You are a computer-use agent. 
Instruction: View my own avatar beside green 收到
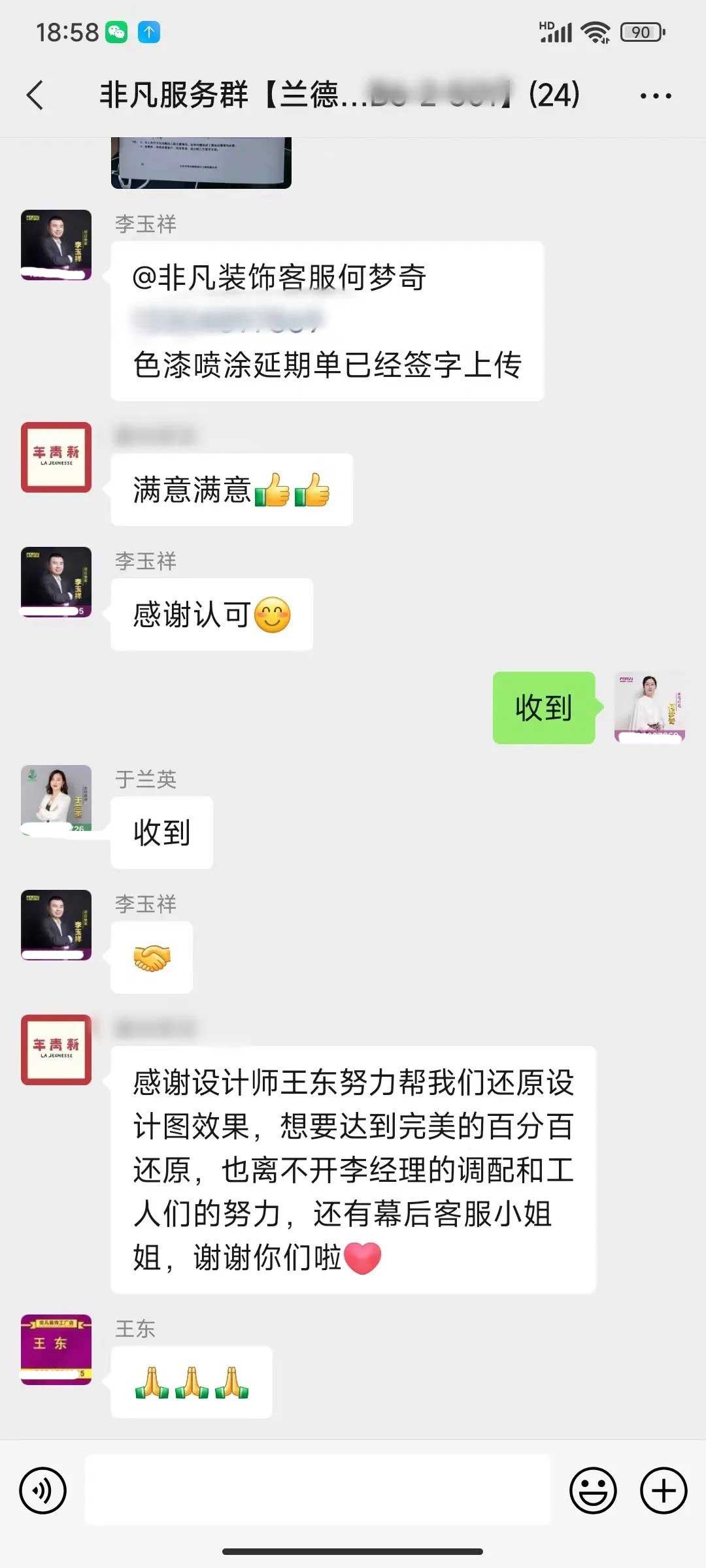[x=649, y=708]
